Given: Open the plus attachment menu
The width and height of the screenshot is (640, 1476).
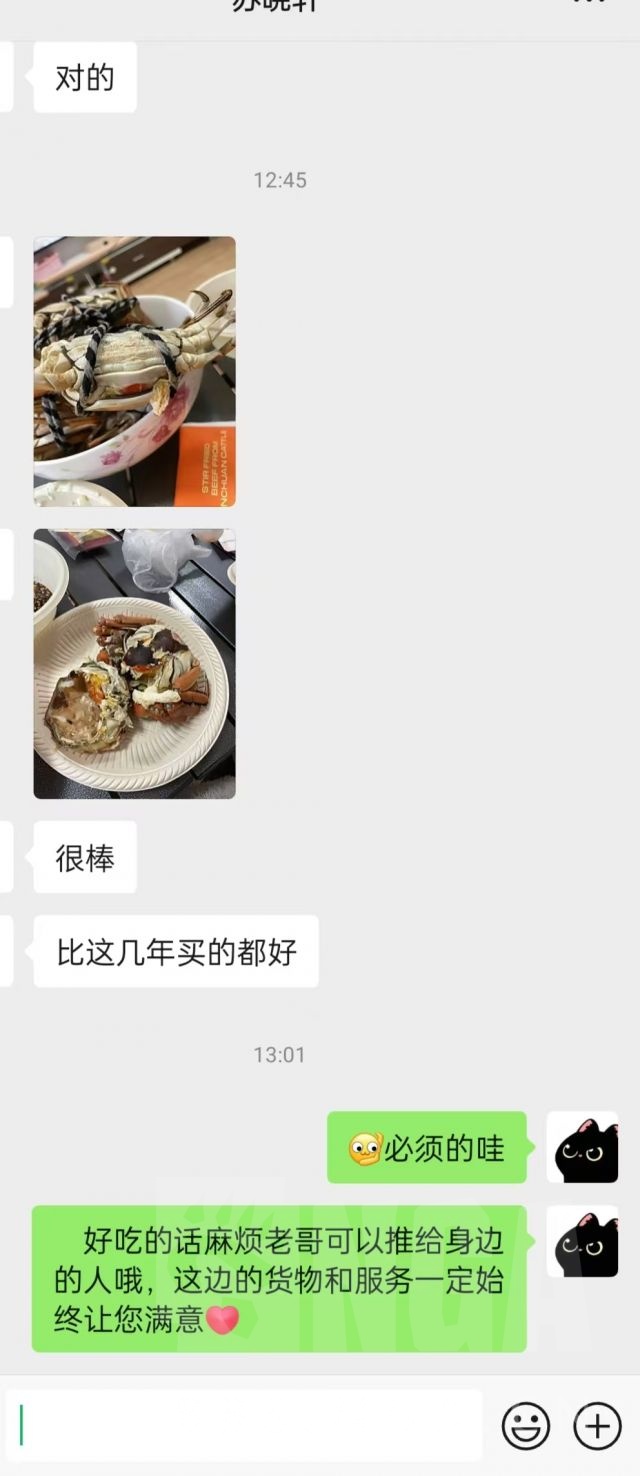Looking at the screenshot, I should point(597,1426).
